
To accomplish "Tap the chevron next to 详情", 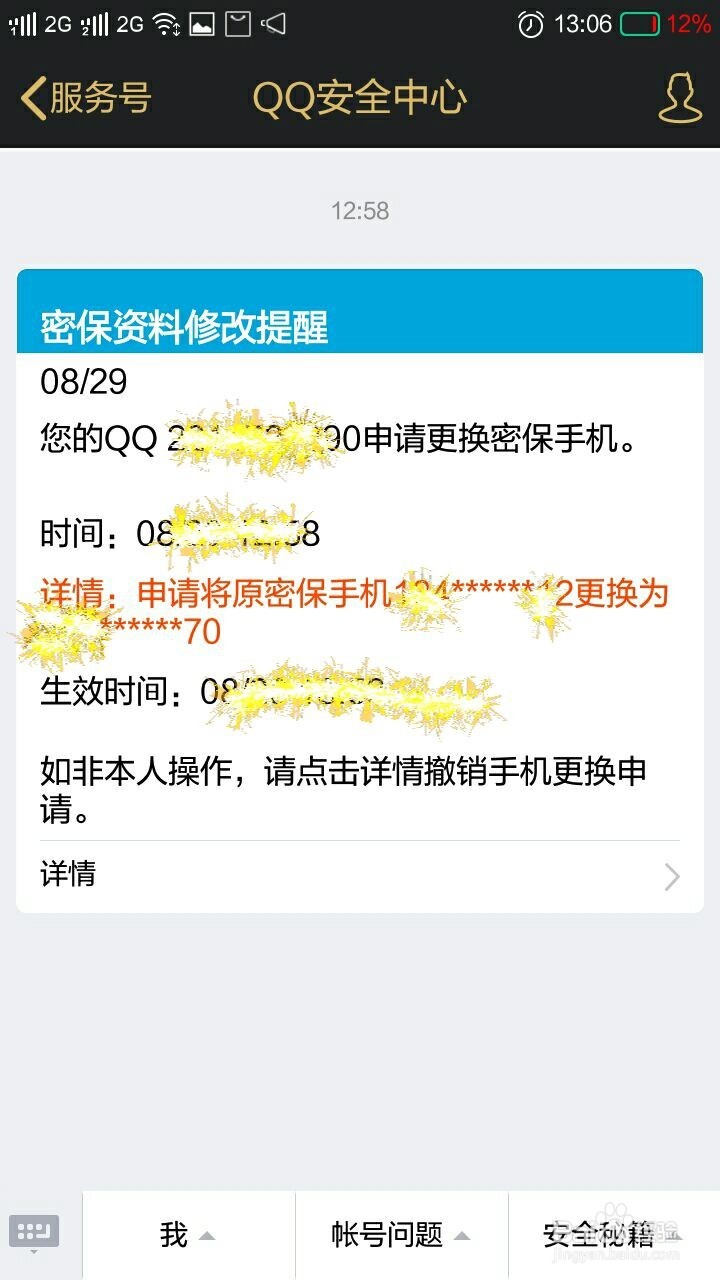I will coord(672,876).
